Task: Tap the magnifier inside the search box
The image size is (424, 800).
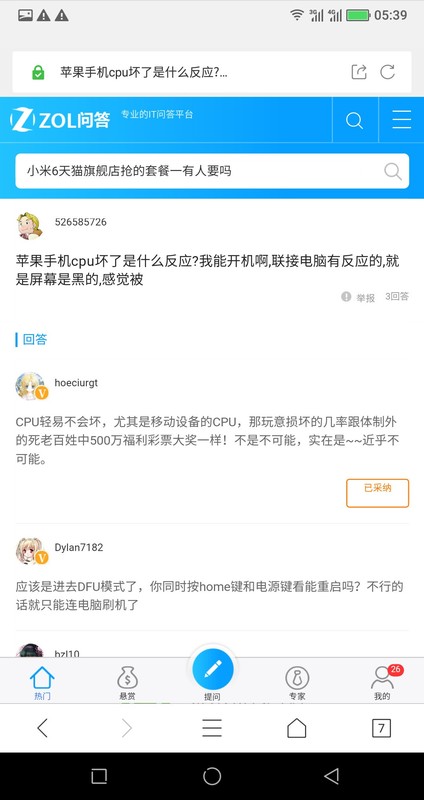Action: tap(392, 171)
